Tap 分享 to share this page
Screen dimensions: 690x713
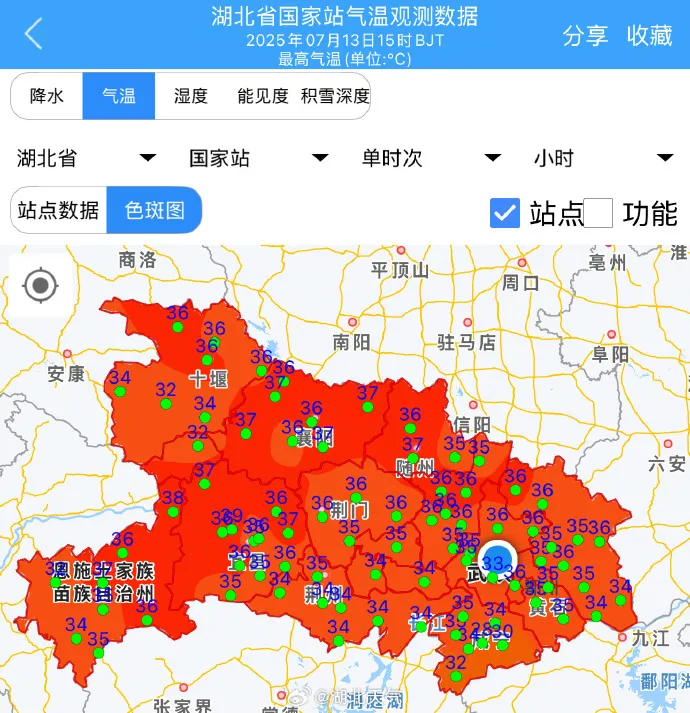[x=585, y=35]
